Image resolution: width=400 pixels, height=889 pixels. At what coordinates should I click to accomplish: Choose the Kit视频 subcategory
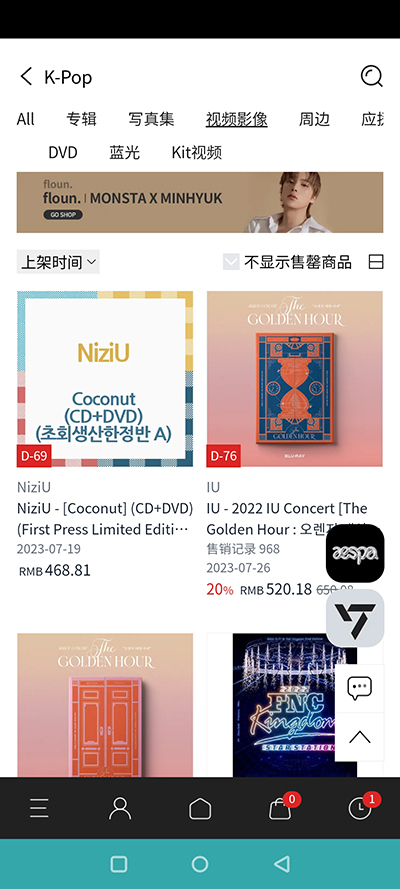tap(197, 153)
